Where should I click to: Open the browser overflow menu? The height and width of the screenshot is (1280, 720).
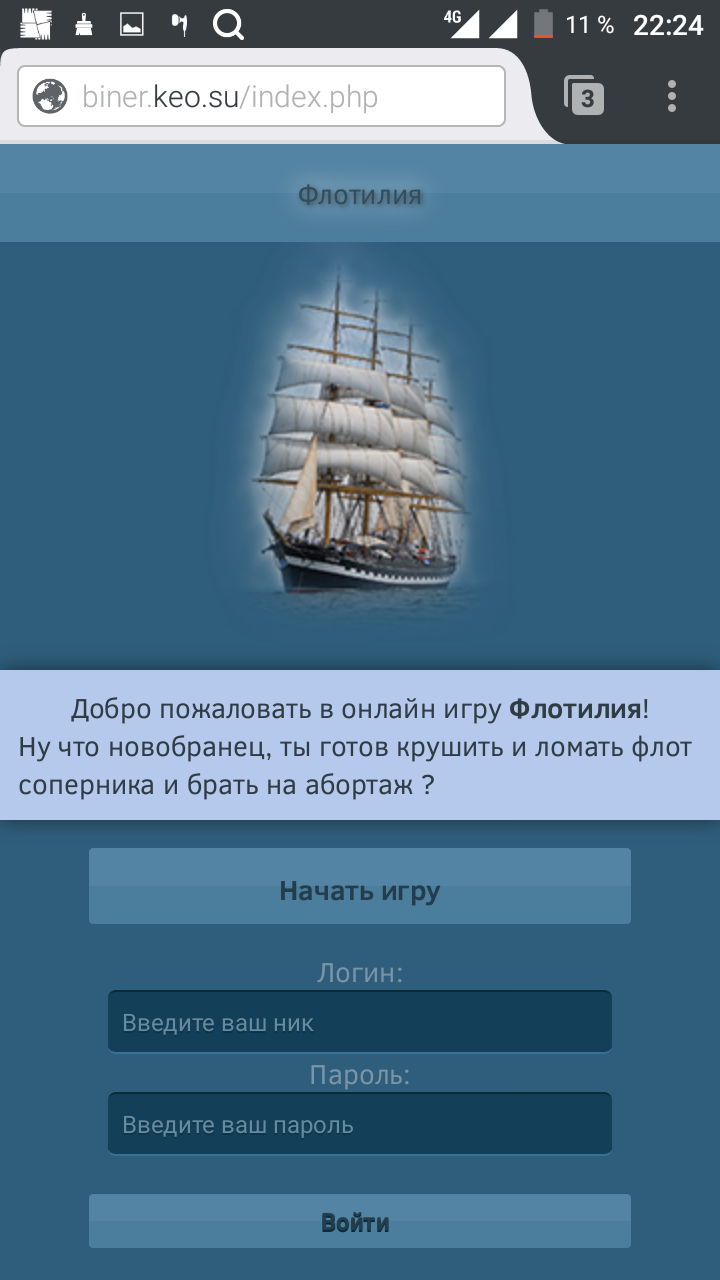click(672, 96)
